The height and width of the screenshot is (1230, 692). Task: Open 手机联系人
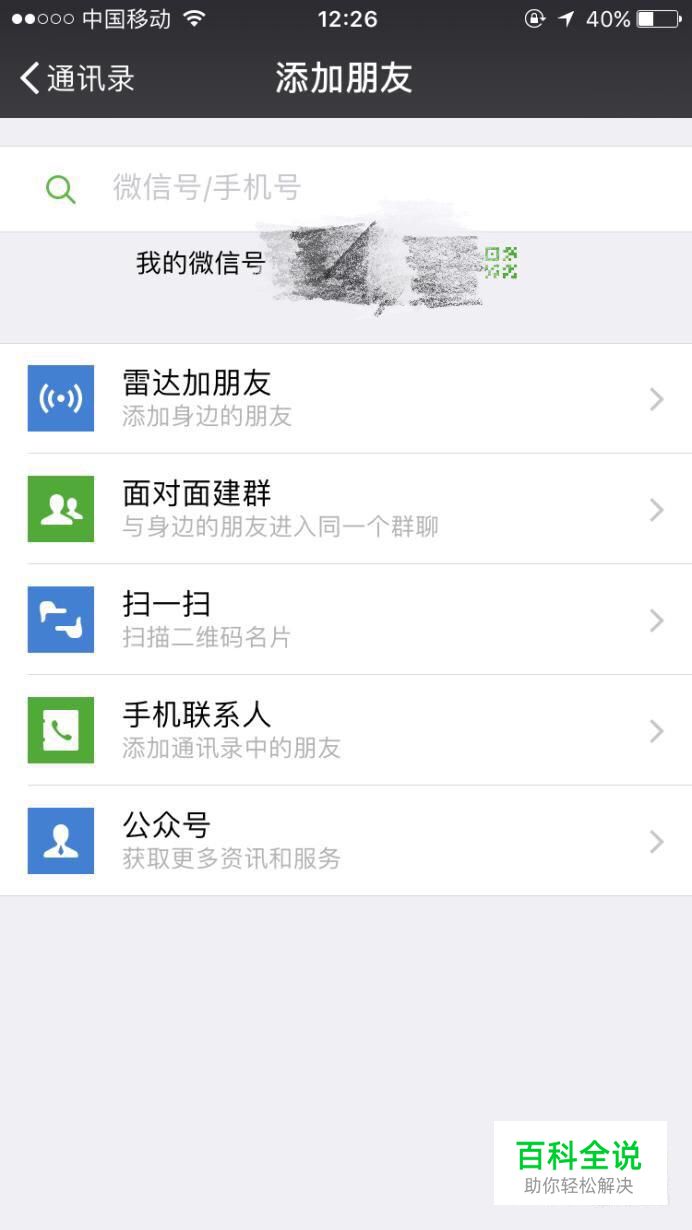click(346, 731)
